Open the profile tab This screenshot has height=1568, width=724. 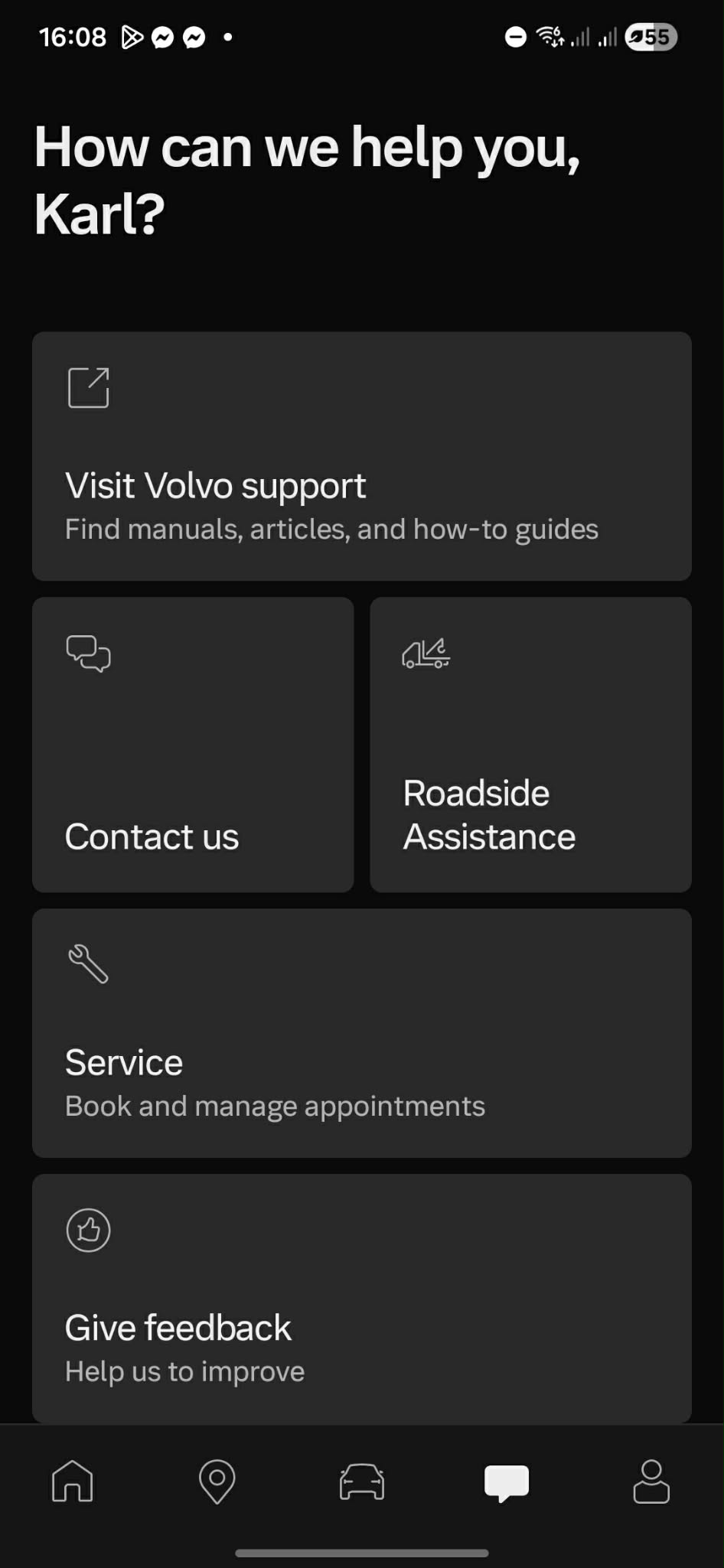point(651,1482)
